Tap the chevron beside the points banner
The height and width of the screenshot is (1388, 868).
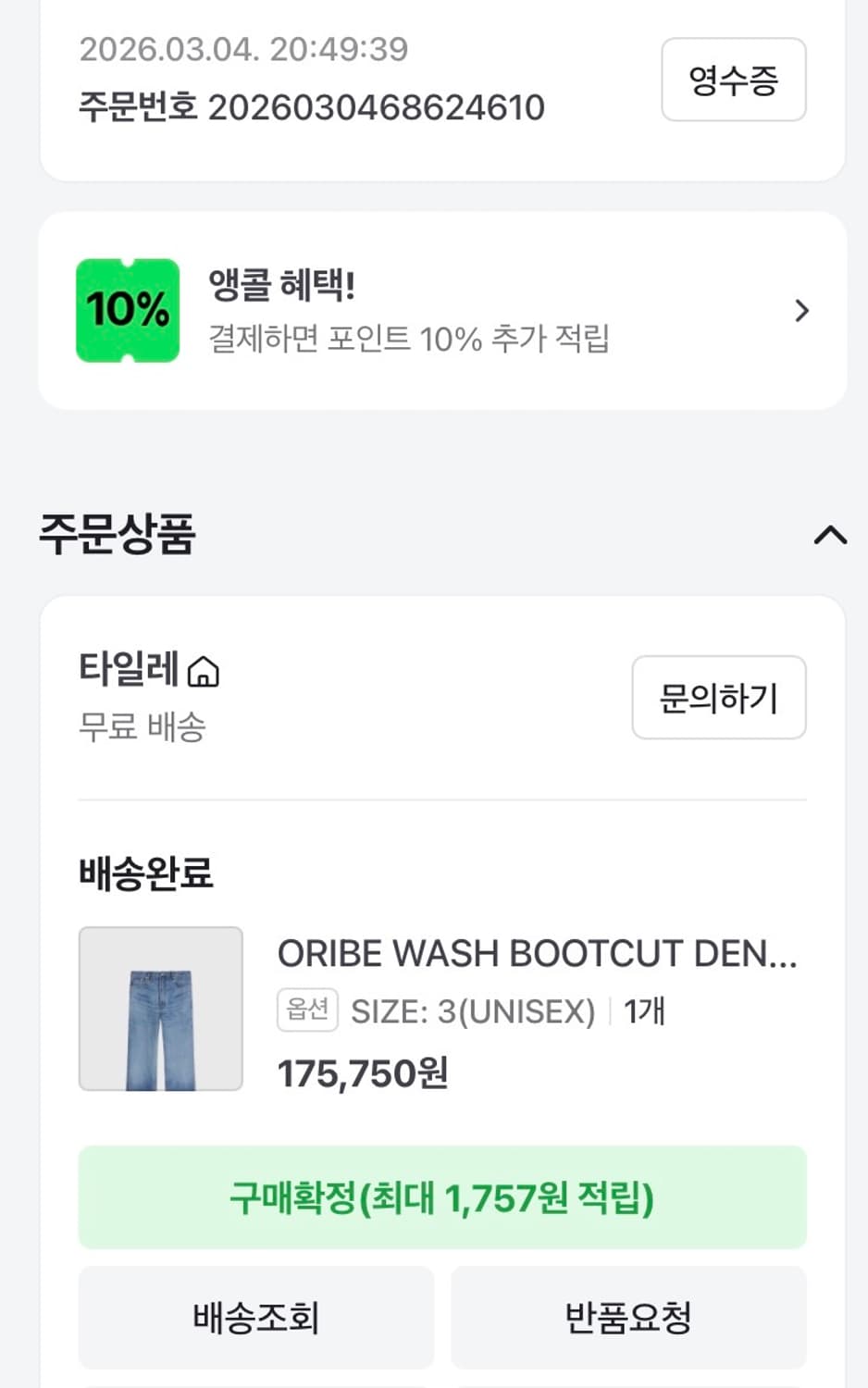coord(801,311)
